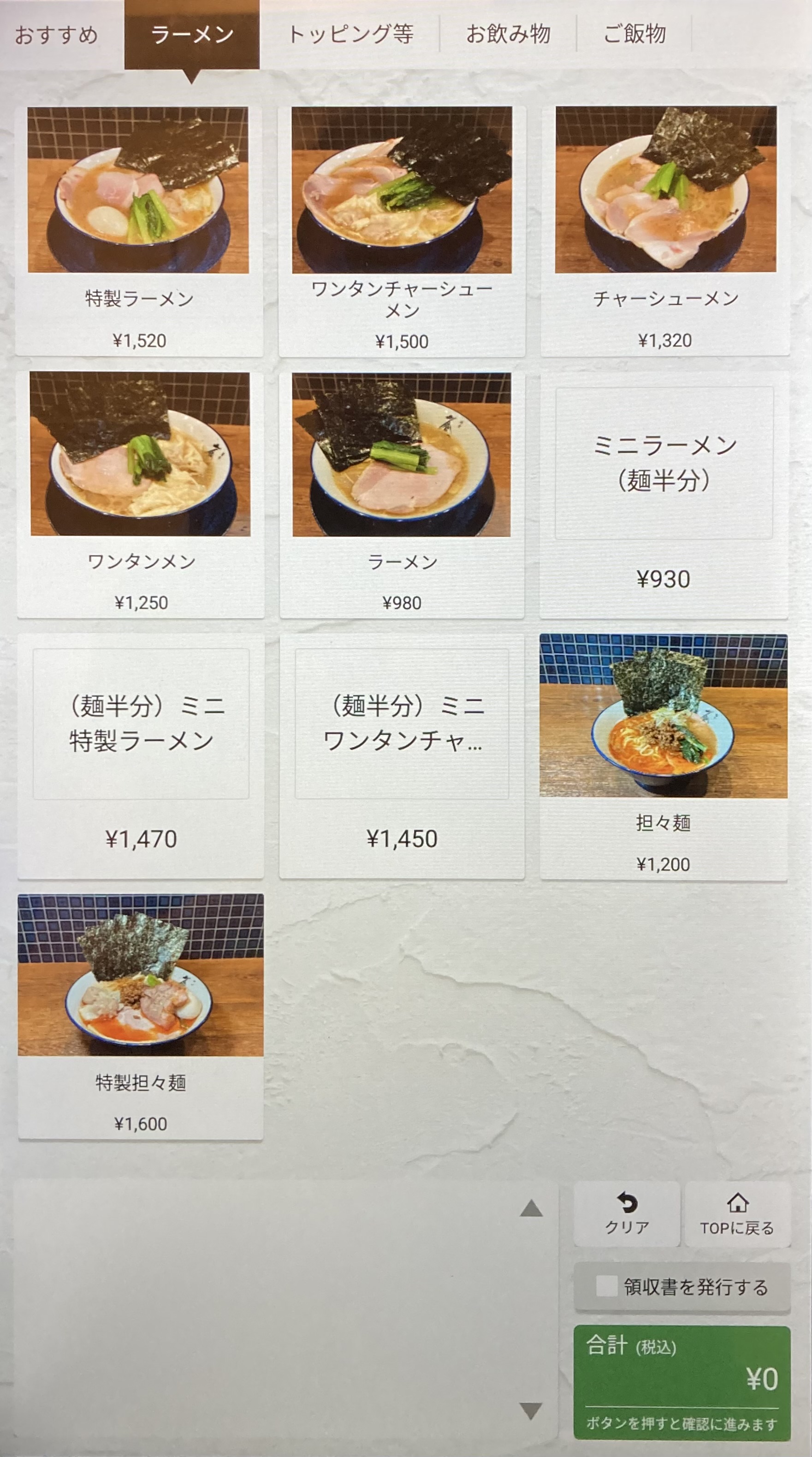Tap the up arrow in order list
The image size is (812, 1457).
point(531,1209)
